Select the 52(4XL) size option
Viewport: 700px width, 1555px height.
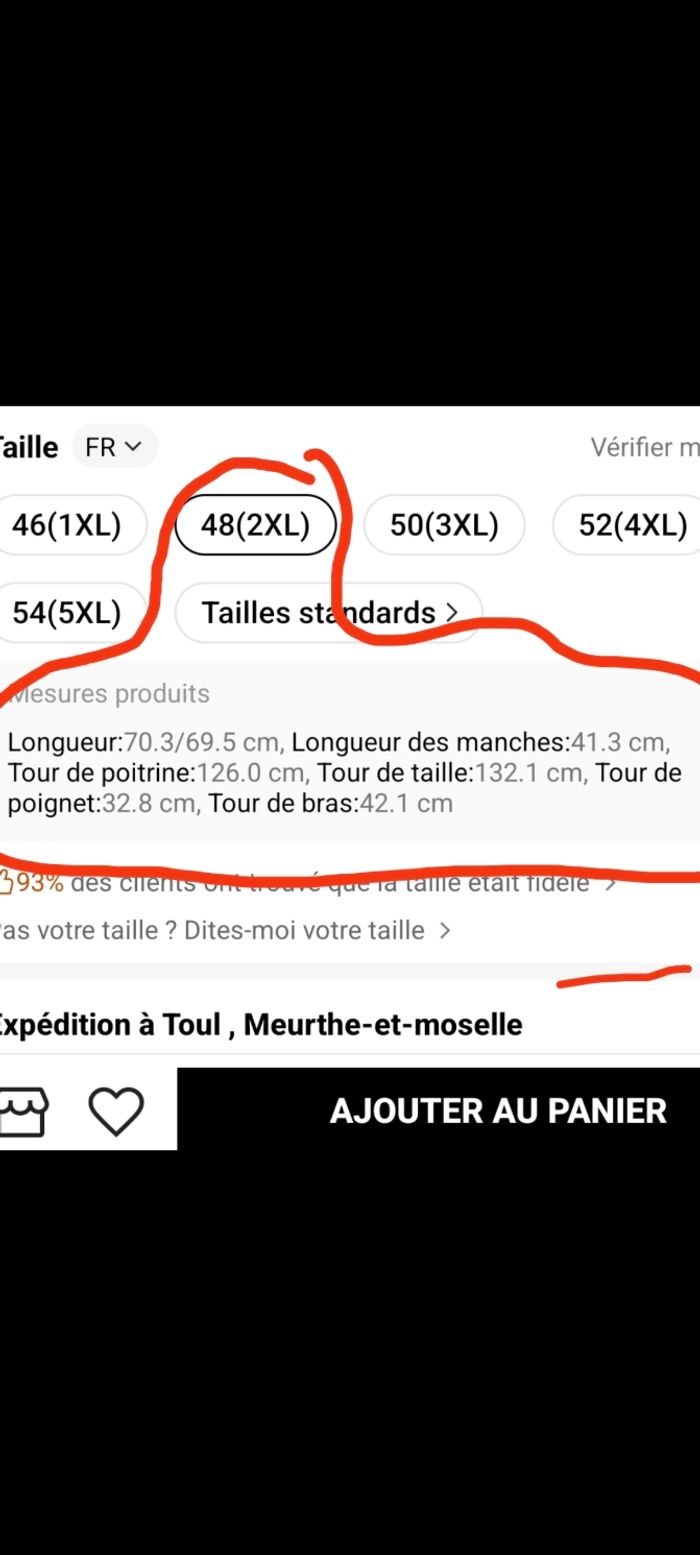point(632,525)
